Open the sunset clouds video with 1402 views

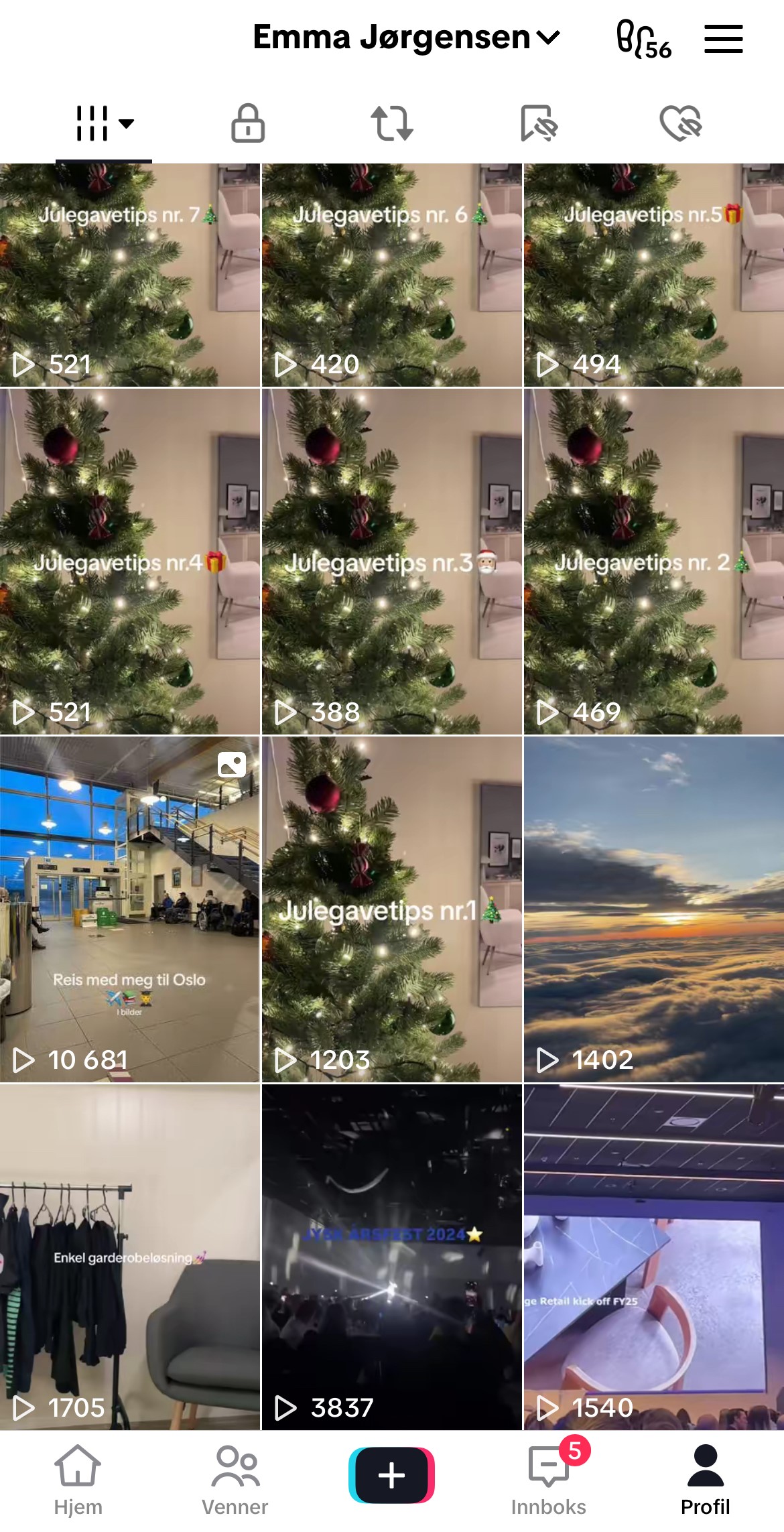coord(653,909)
